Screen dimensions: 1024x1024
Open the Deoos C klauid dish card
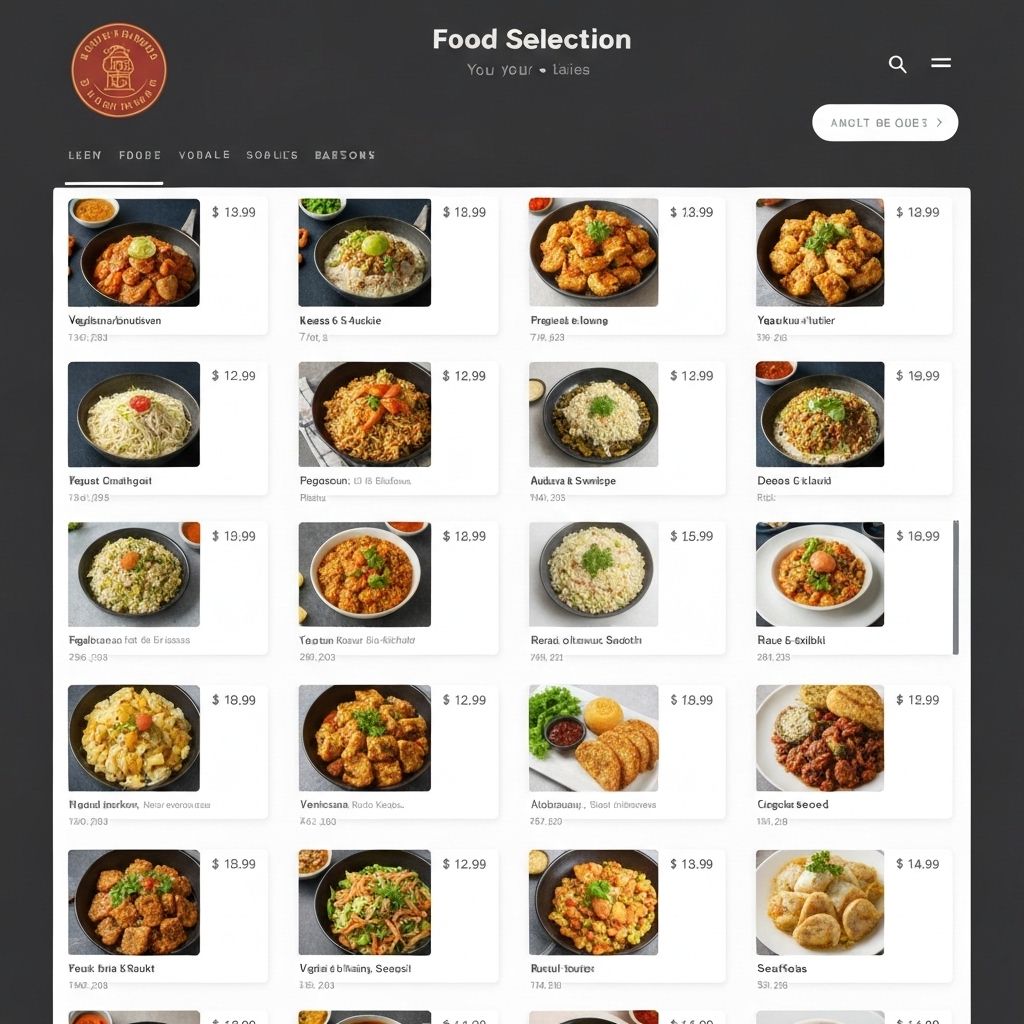coord(853,427)
